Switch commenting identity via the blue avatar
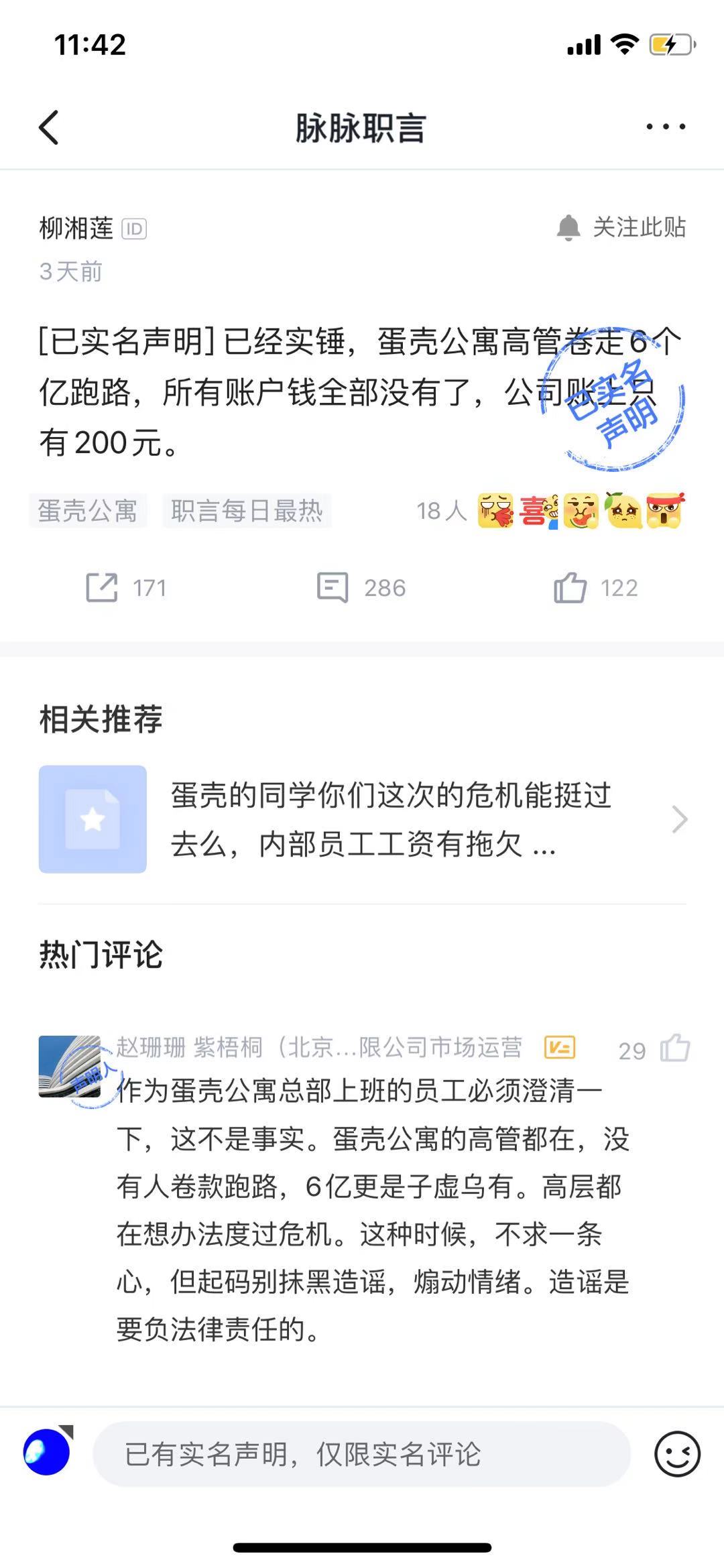Image resolution: width=724 pixels, height=1568 pixels. coord(47,1451)
